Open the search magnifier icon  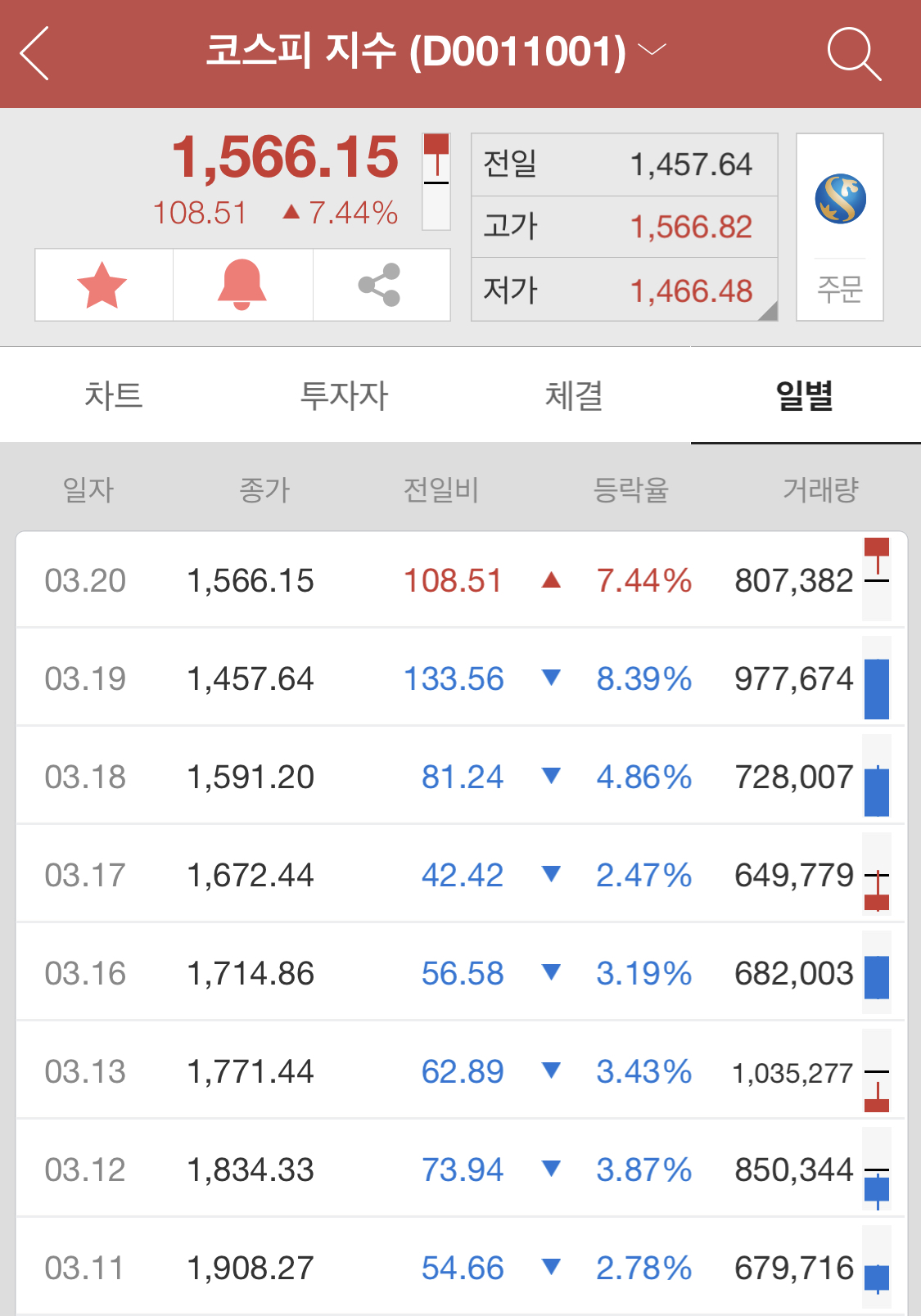click(x=853, y=53)
